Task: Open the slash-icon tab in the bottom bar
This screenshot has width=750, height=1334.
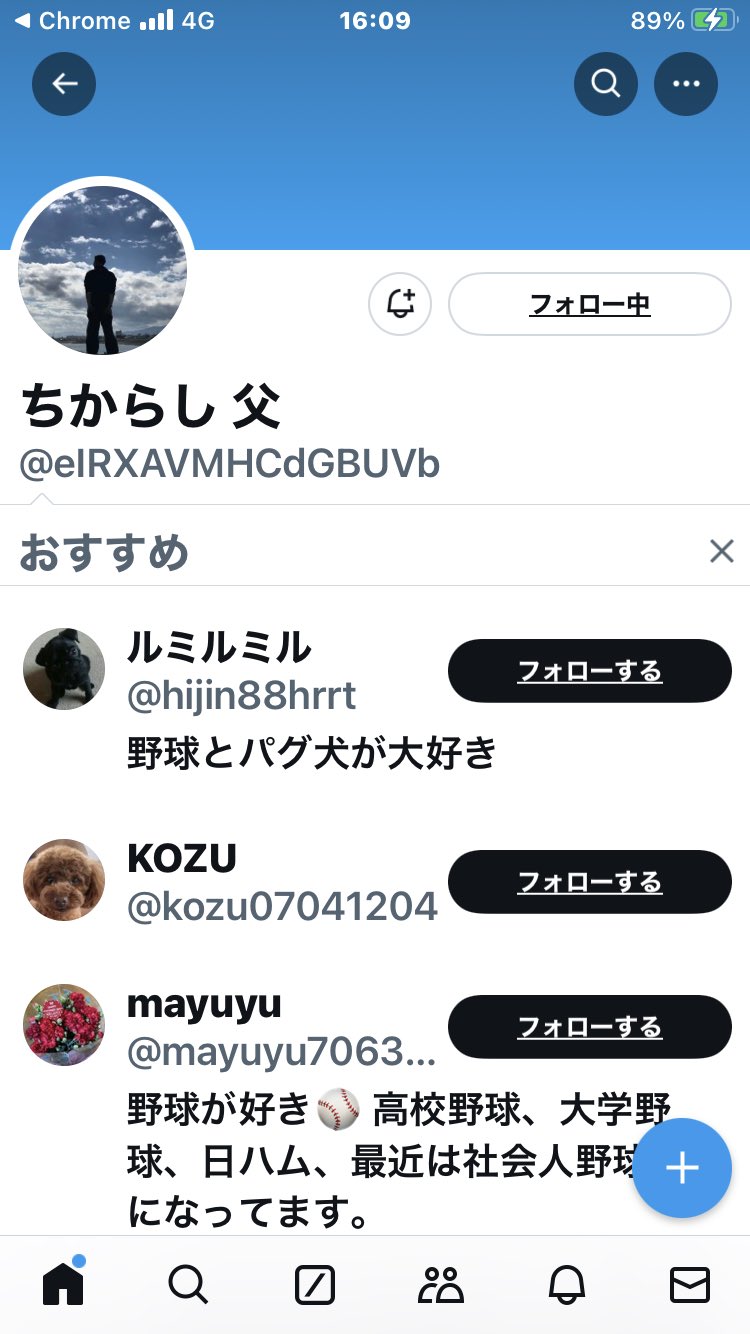Action: pyautogui.click(x=315, y=1285)
